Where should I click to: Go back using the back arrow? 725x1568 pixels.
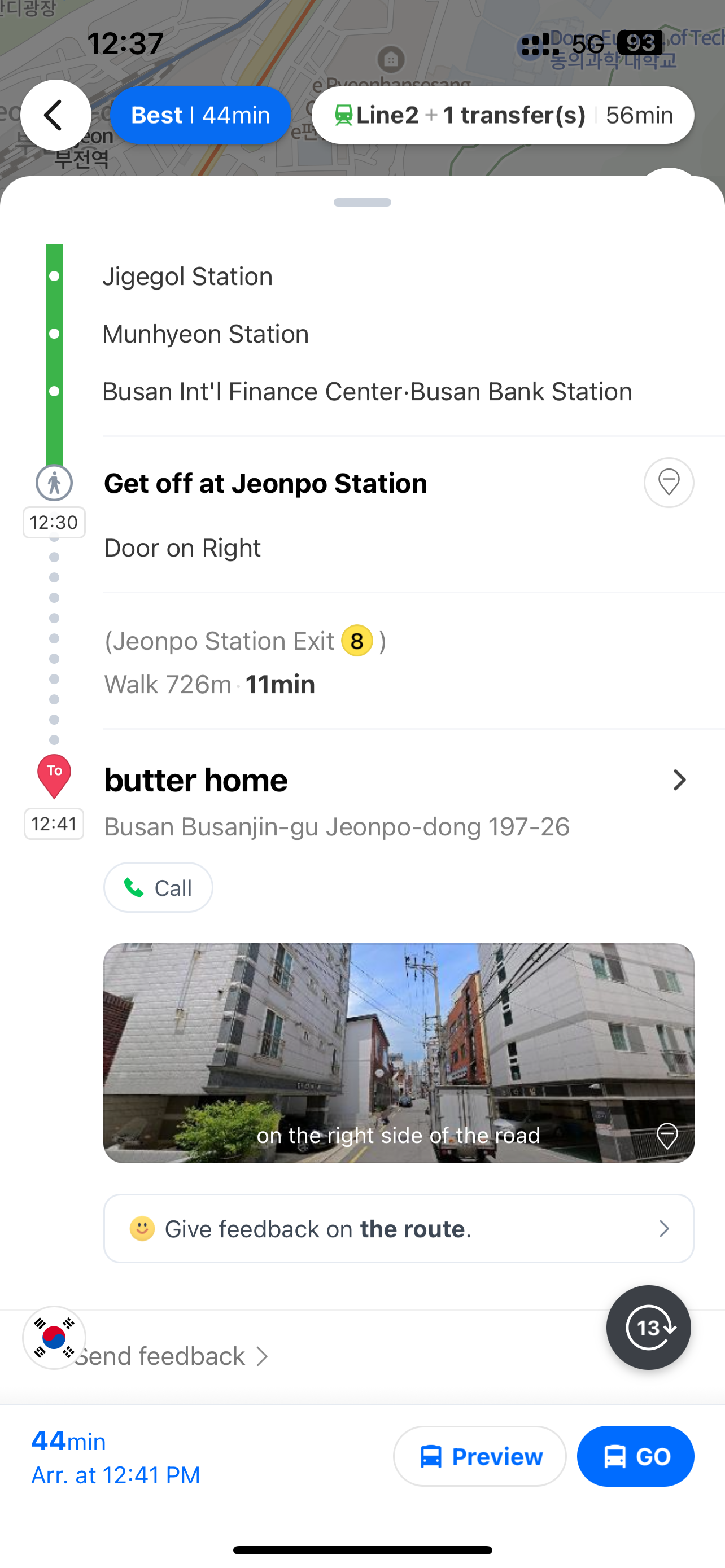[55, 115]
